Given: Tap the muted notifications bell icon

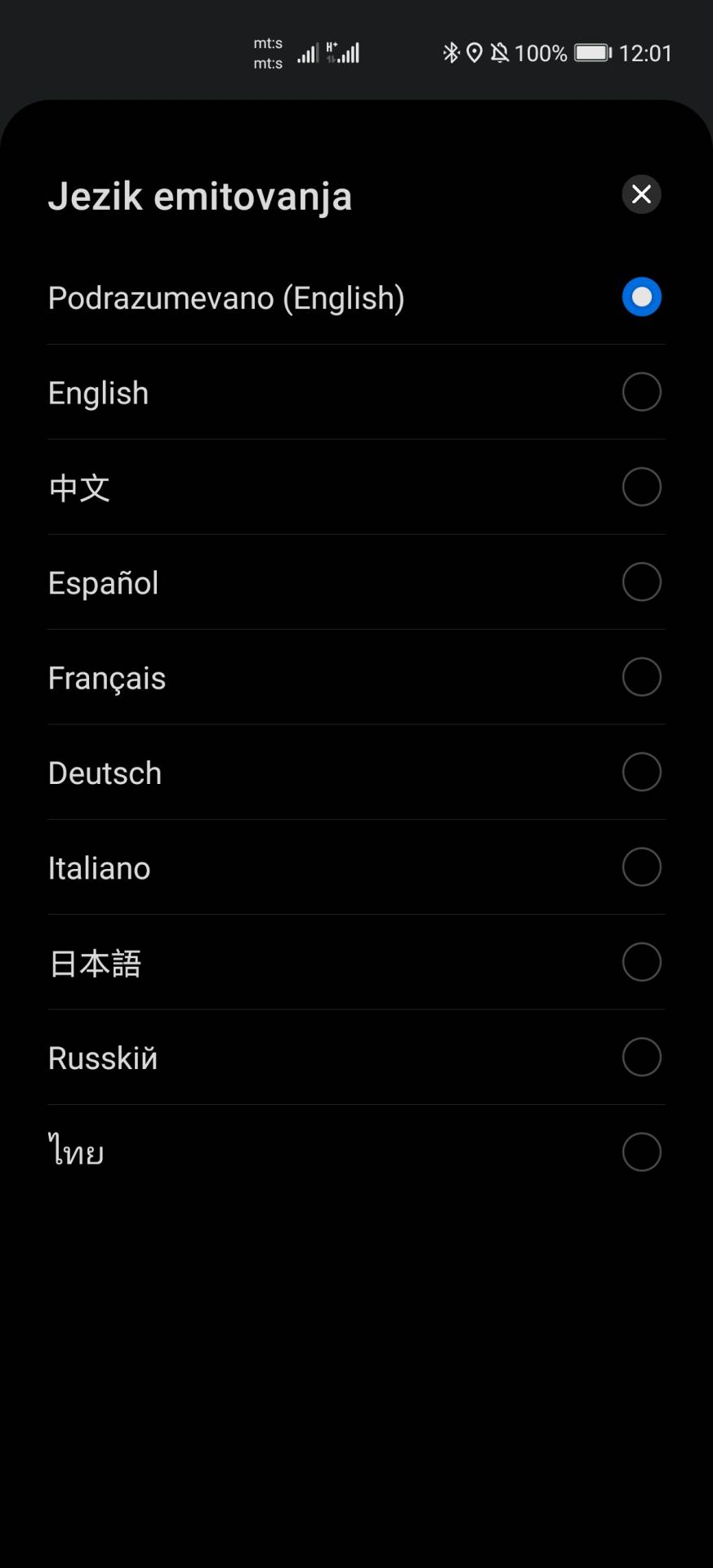Looking at the screenshot, I should pyautogui.click(x=498, y=52).
